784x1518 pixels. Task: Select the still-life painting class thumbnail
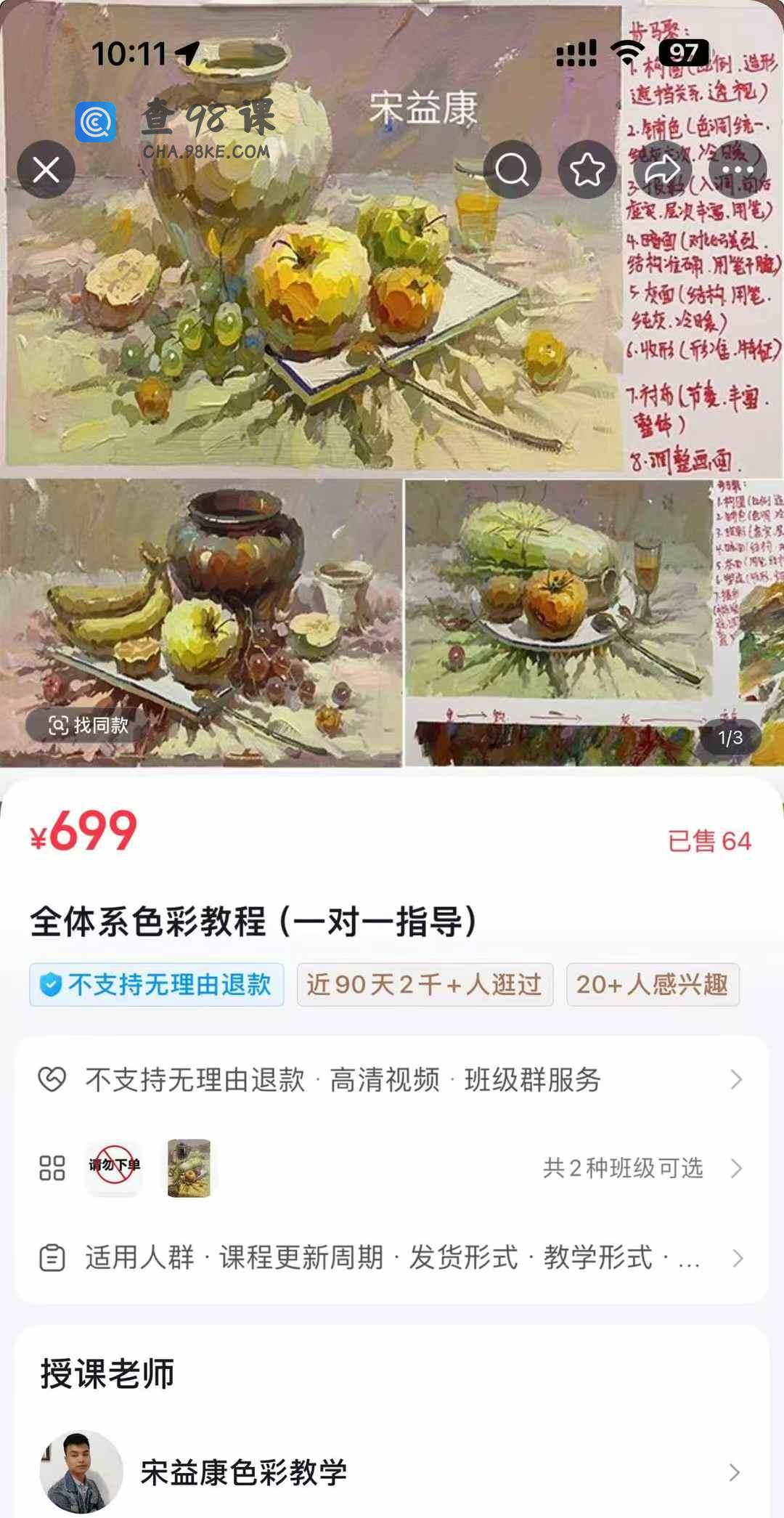pyautogui.click(x=189, y=1168)
